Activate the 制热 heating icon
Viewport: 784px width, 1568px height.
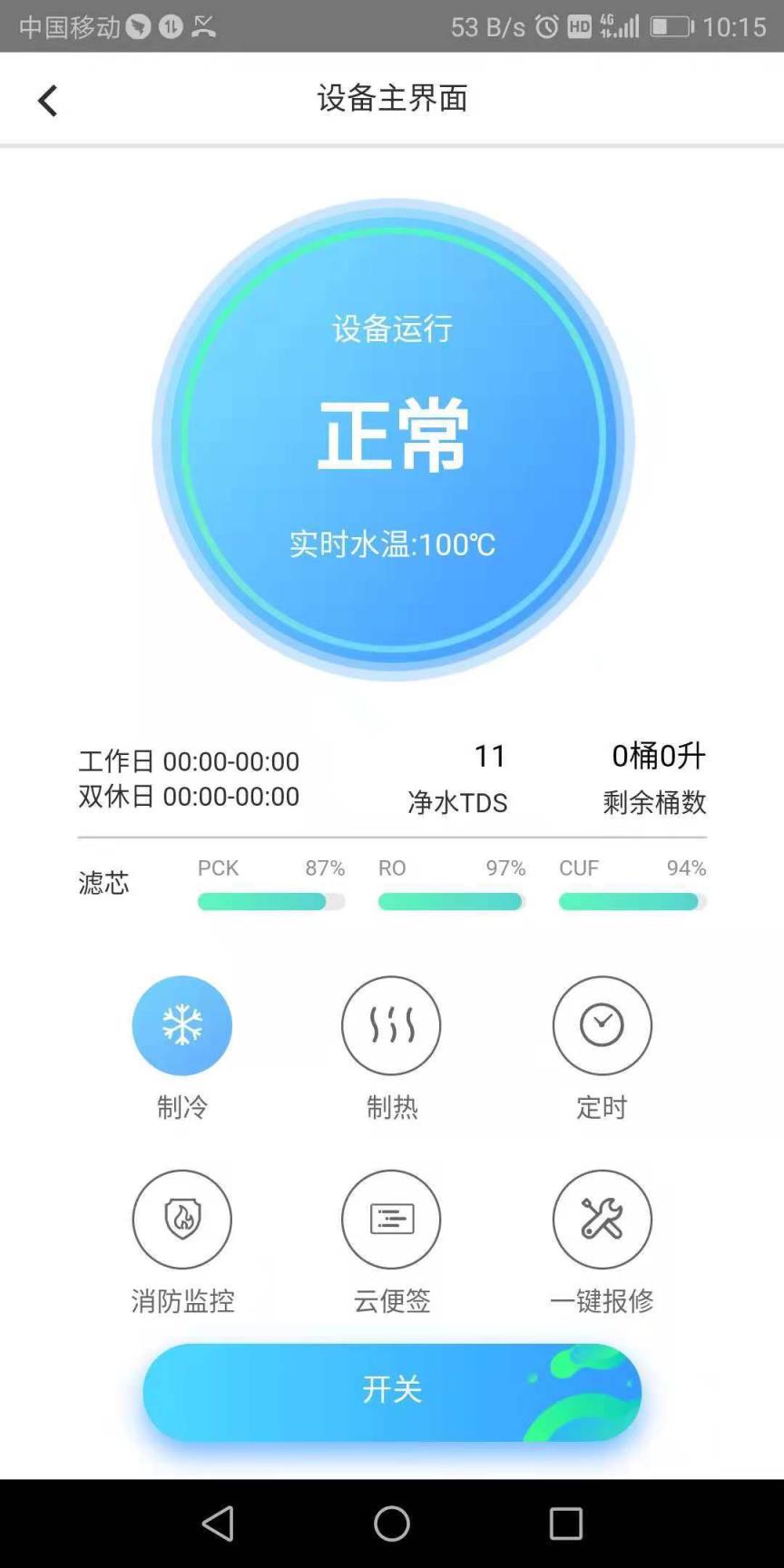[391, 1025]
